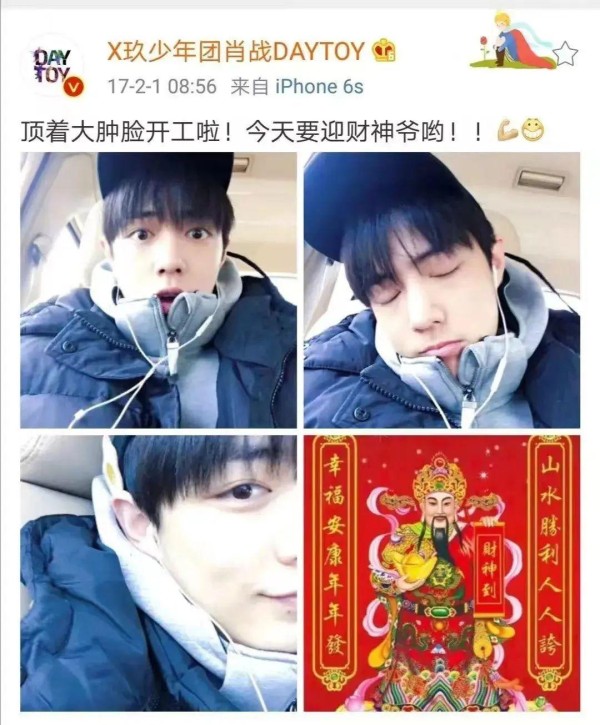View the selfie with eyes closed

coord(441,290)
